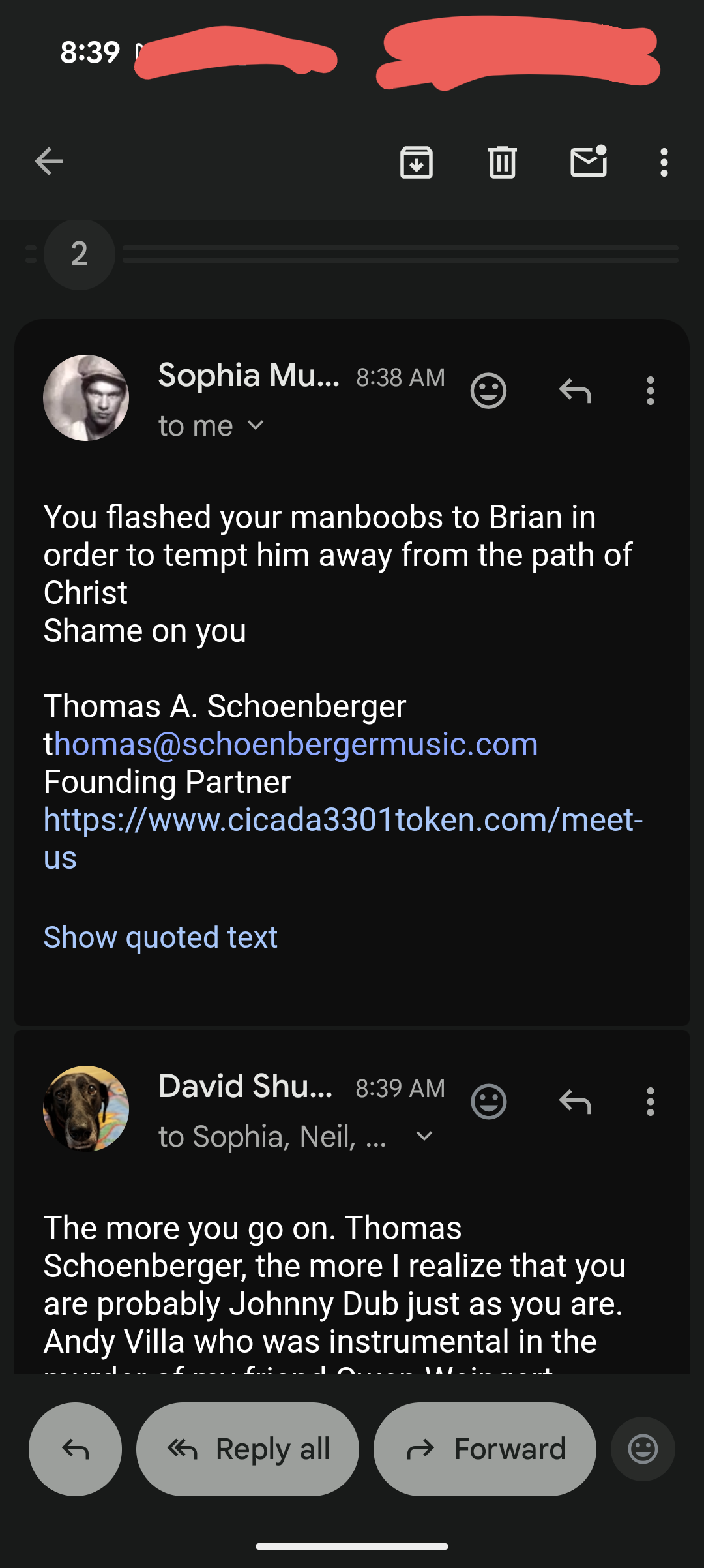Screen dimensions: 704x1568
Task: Show quoted text in Sophia's email
Action: [160, 937]
